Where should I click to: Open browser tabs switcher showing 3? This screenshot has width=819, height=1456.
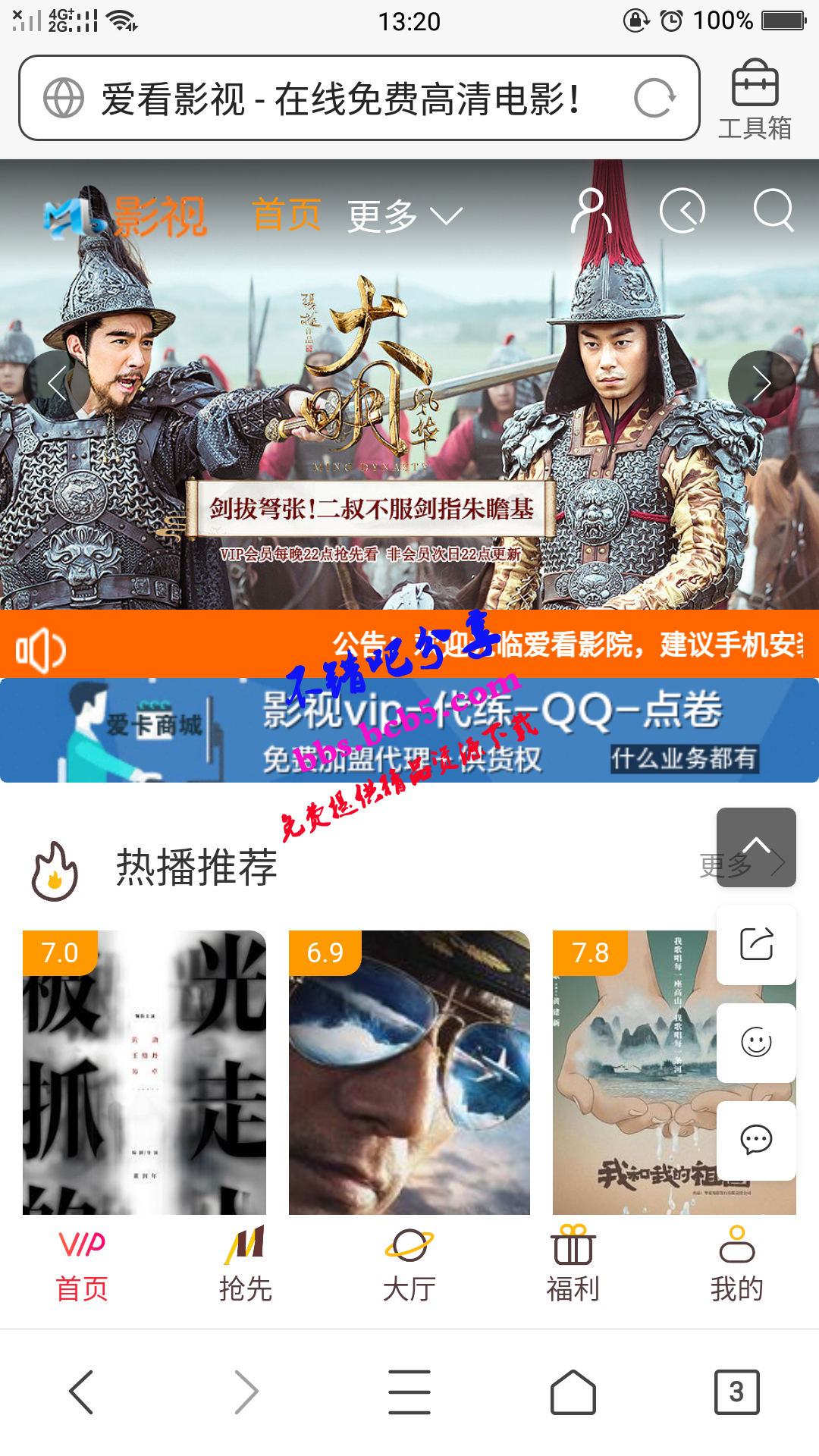coord(736,1392)
